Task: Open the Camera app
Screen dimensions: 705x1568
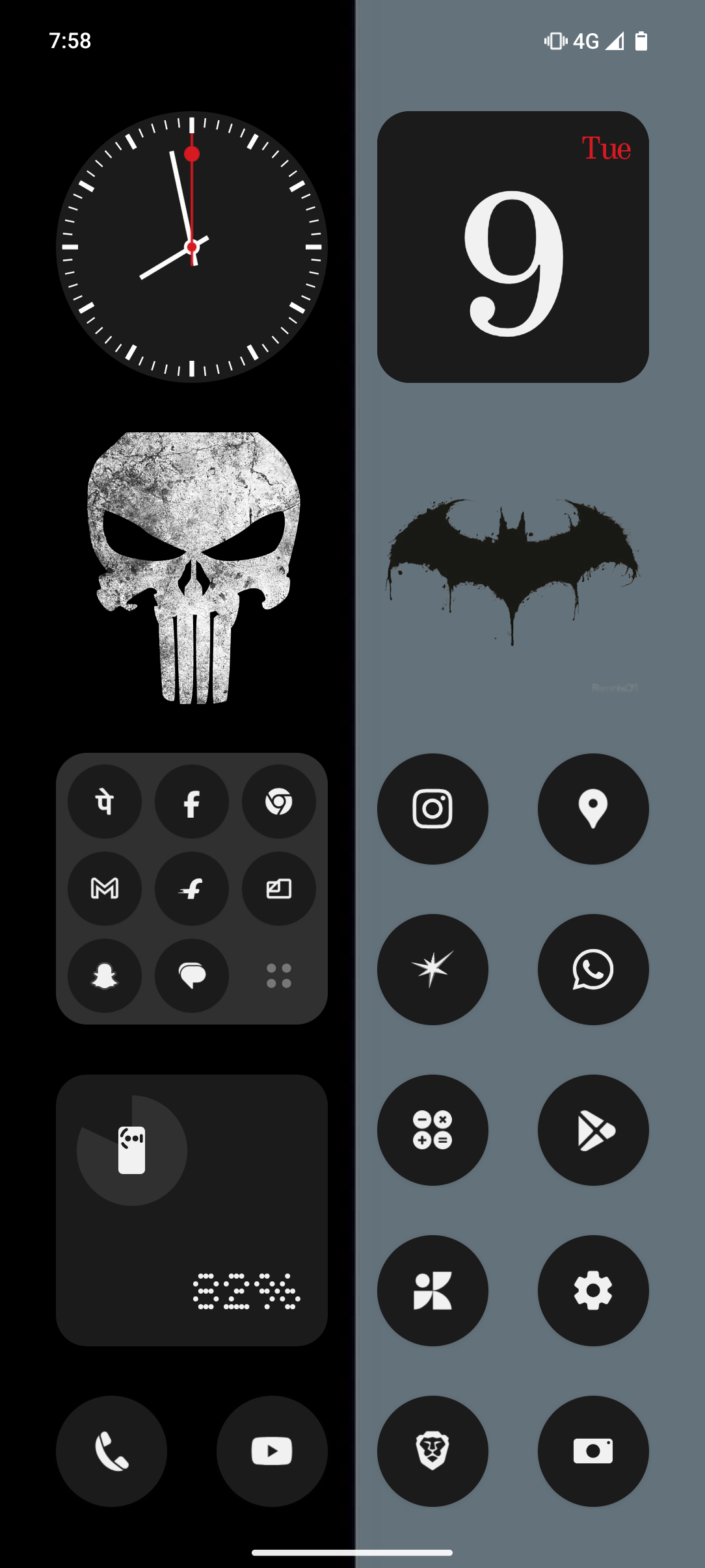Action: coord(592,1451)
